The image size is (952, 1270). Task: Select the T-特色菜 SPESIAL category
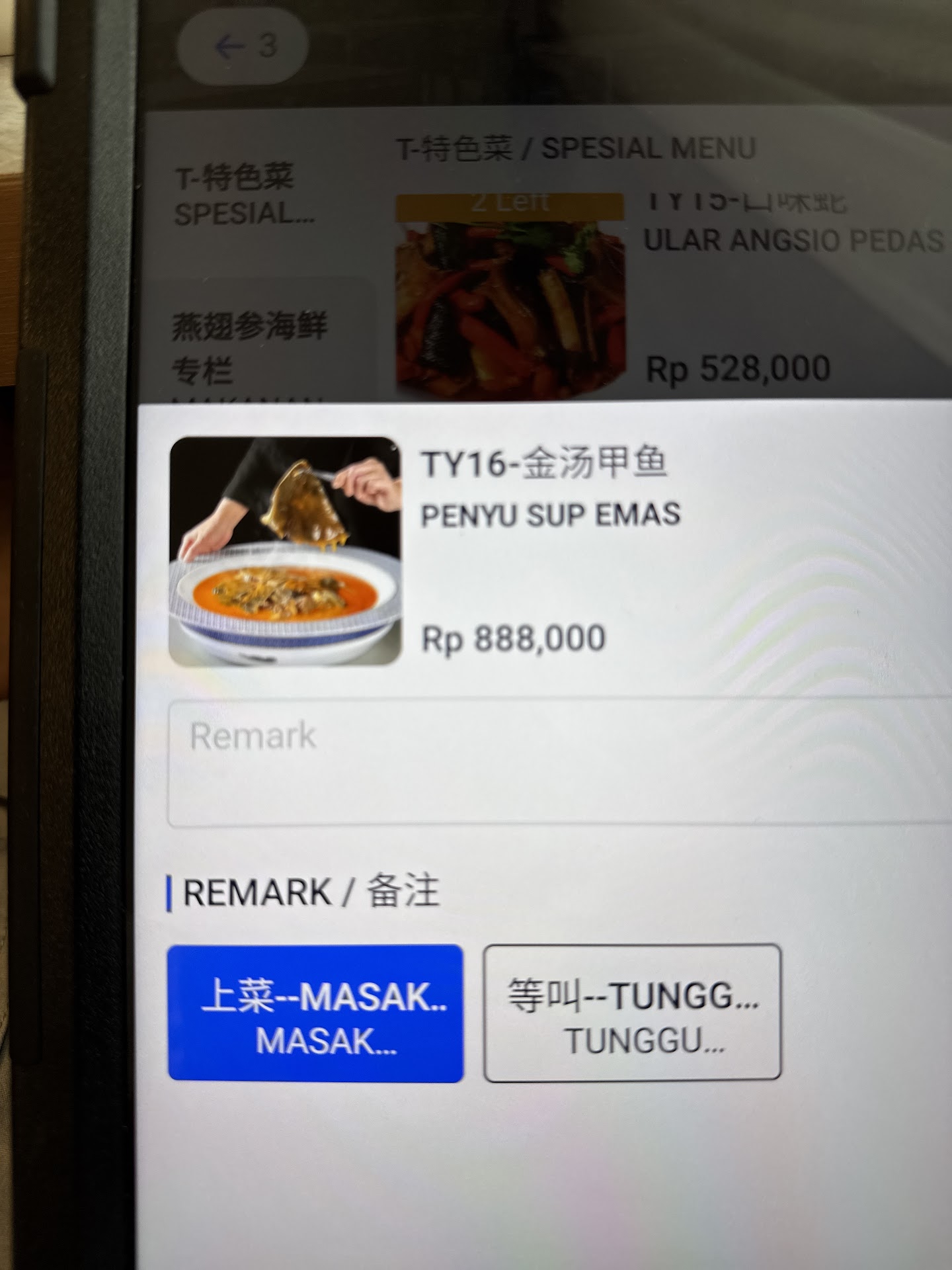(x=243, y=196)
